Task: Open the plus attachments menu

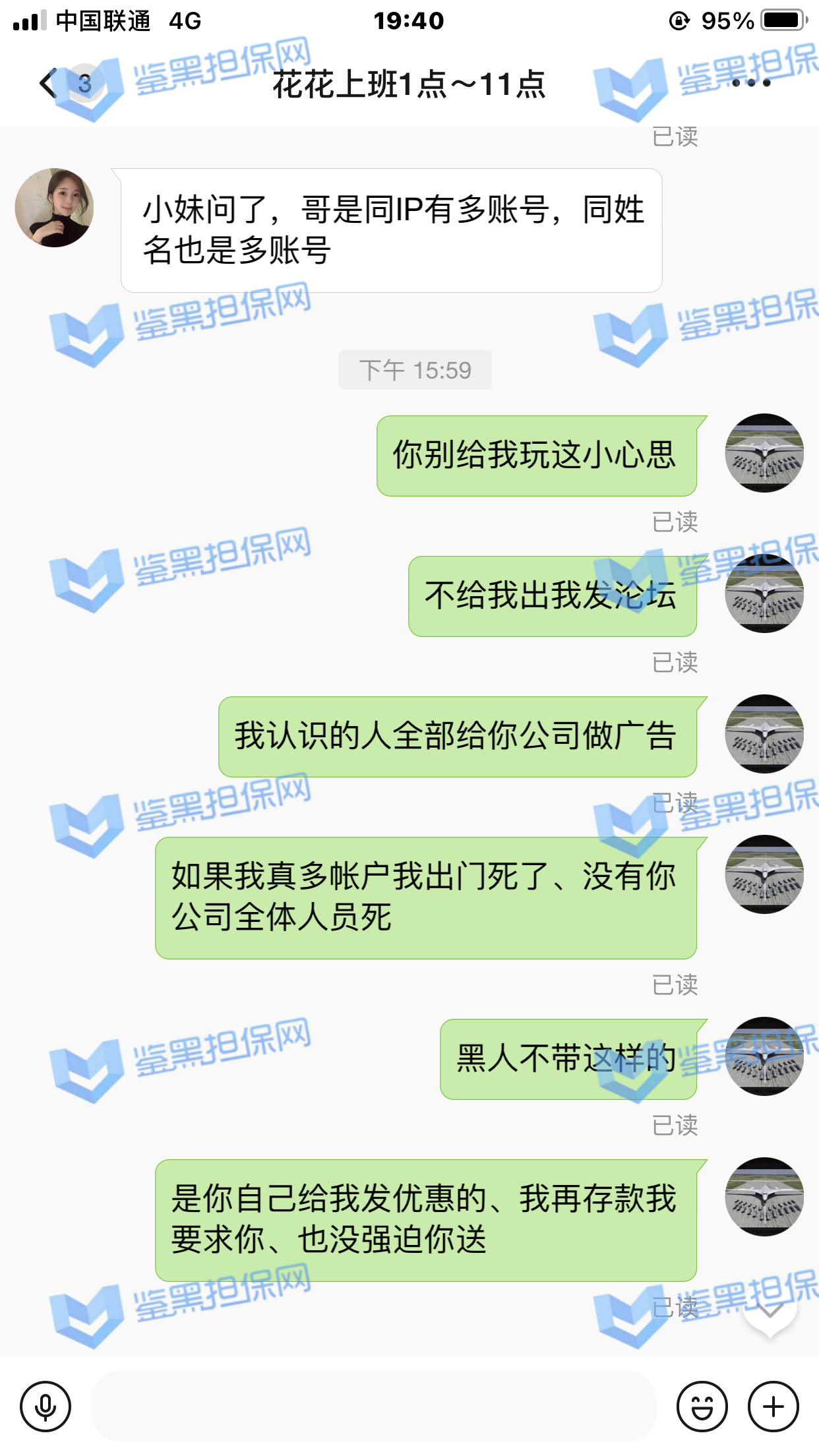Action: tap(773, 1407)
